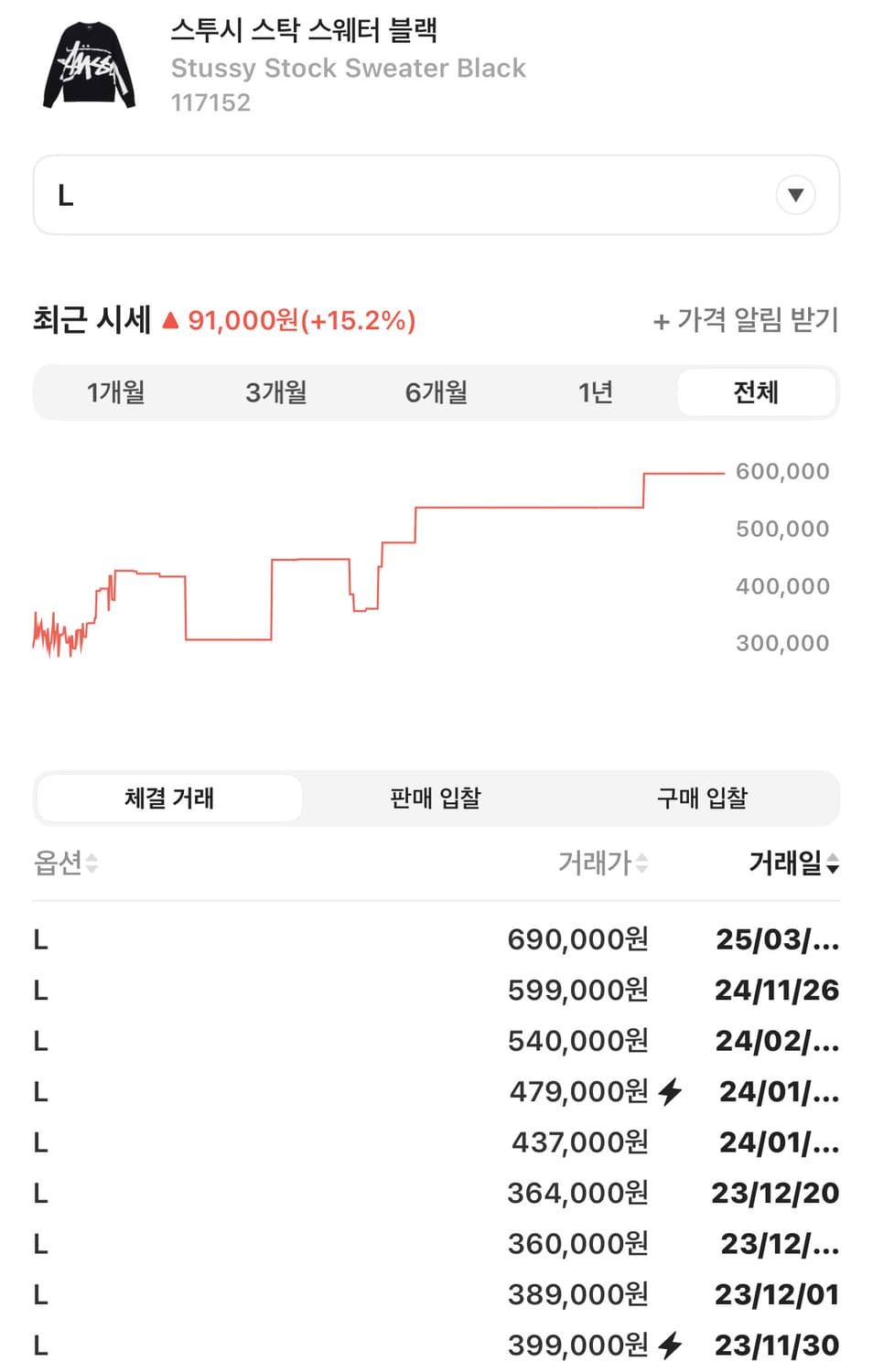Select the 1년 period filter
This screenshot has width=873, height=1372.
click(x=597, y=391)
